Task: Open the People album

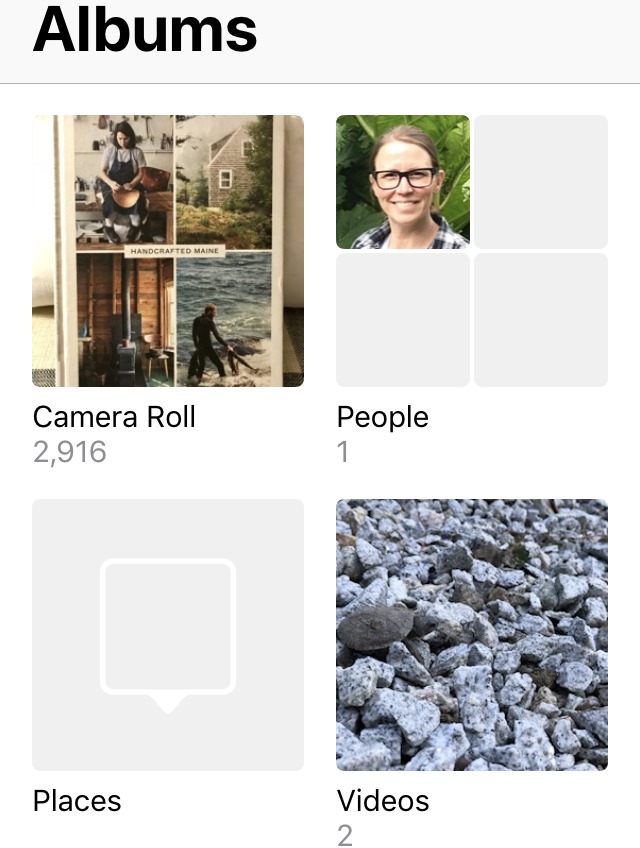Action: [471, 251]
